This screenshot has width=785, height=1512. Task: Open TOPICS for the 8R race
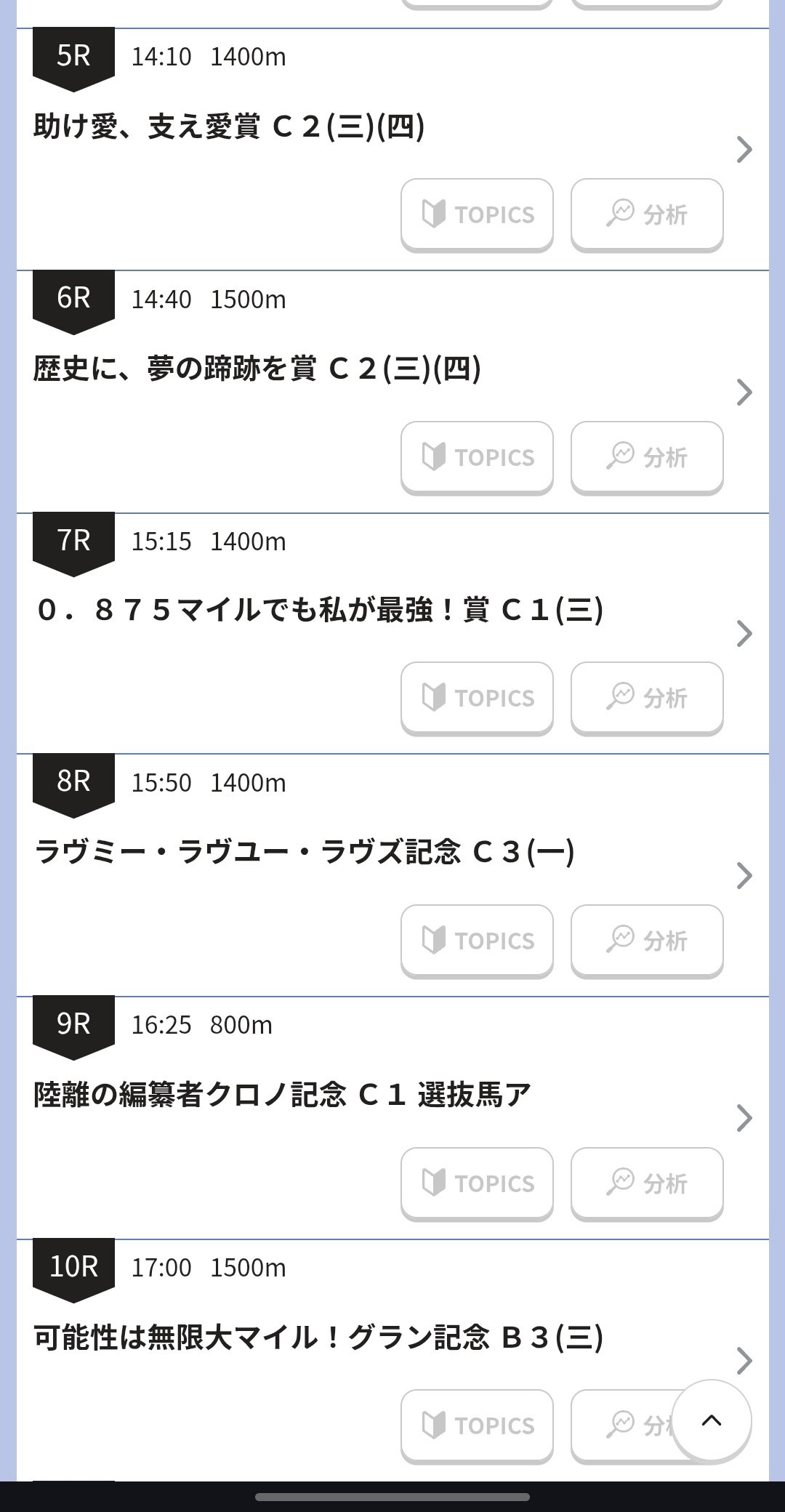click(477, 941)
